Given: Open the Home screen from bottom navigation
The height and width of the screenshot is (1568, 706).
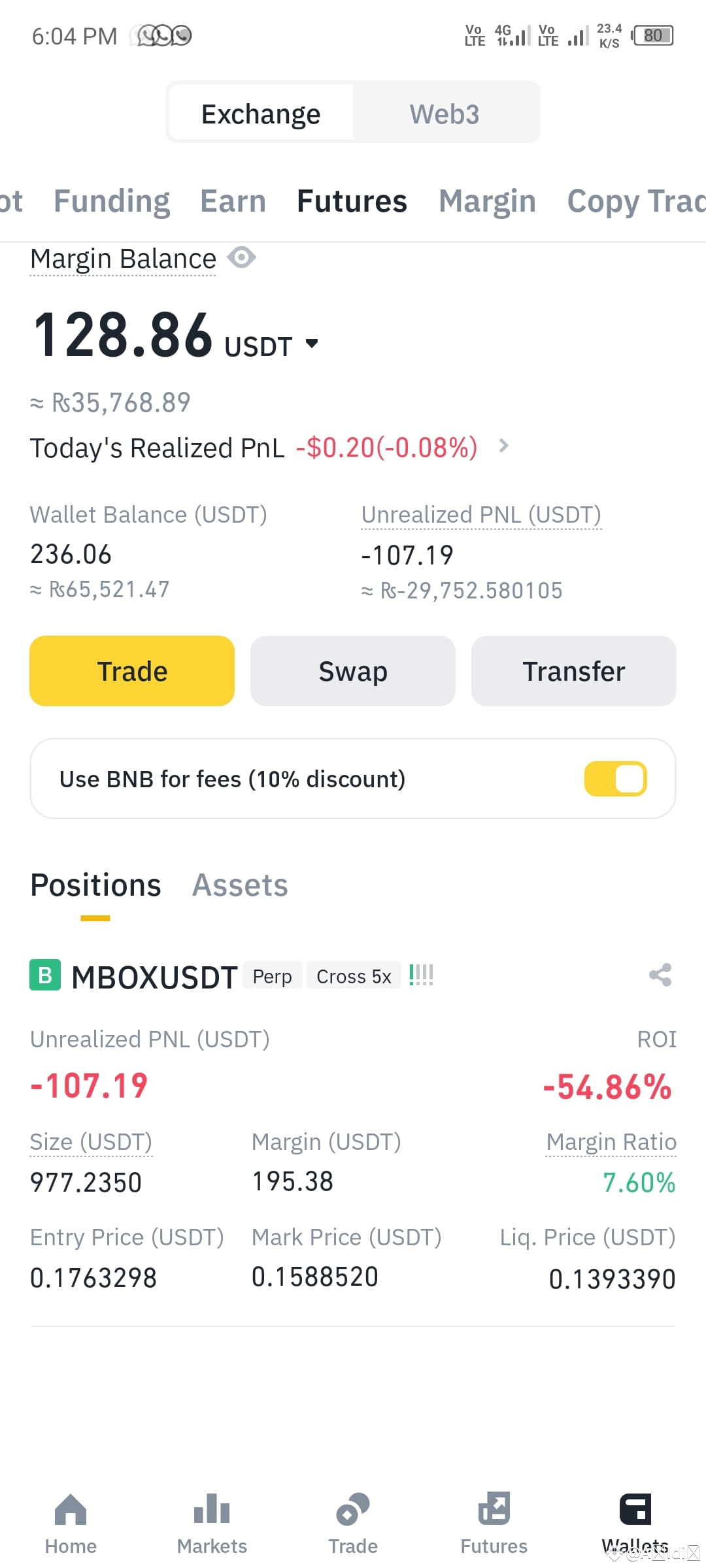Looking at the screenshot, I should [x=70, y=1522].
